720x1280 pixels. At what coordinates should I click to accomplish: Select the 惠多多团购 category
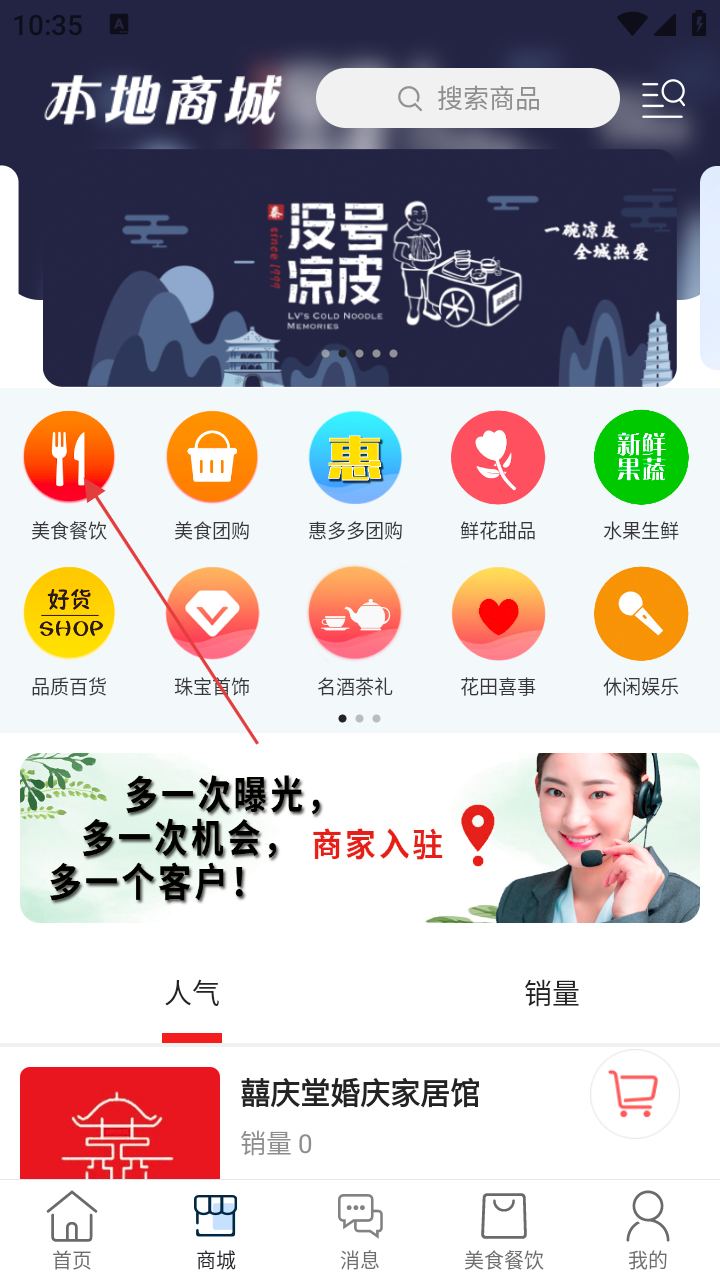pyautogui.click(x=355, y=457)
